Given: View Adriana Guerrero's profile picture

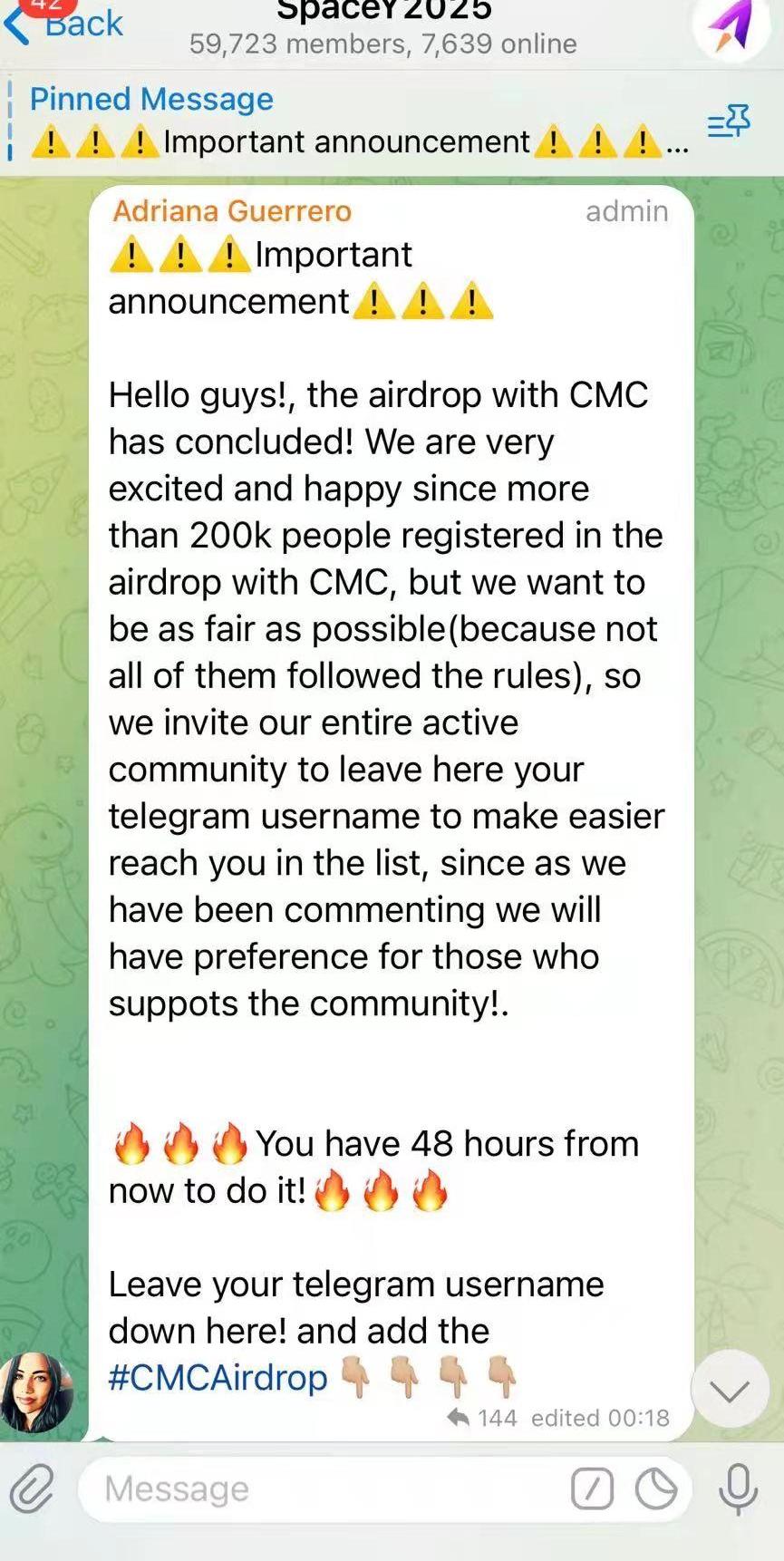Looking at the screenshot, I should 38,1391.
